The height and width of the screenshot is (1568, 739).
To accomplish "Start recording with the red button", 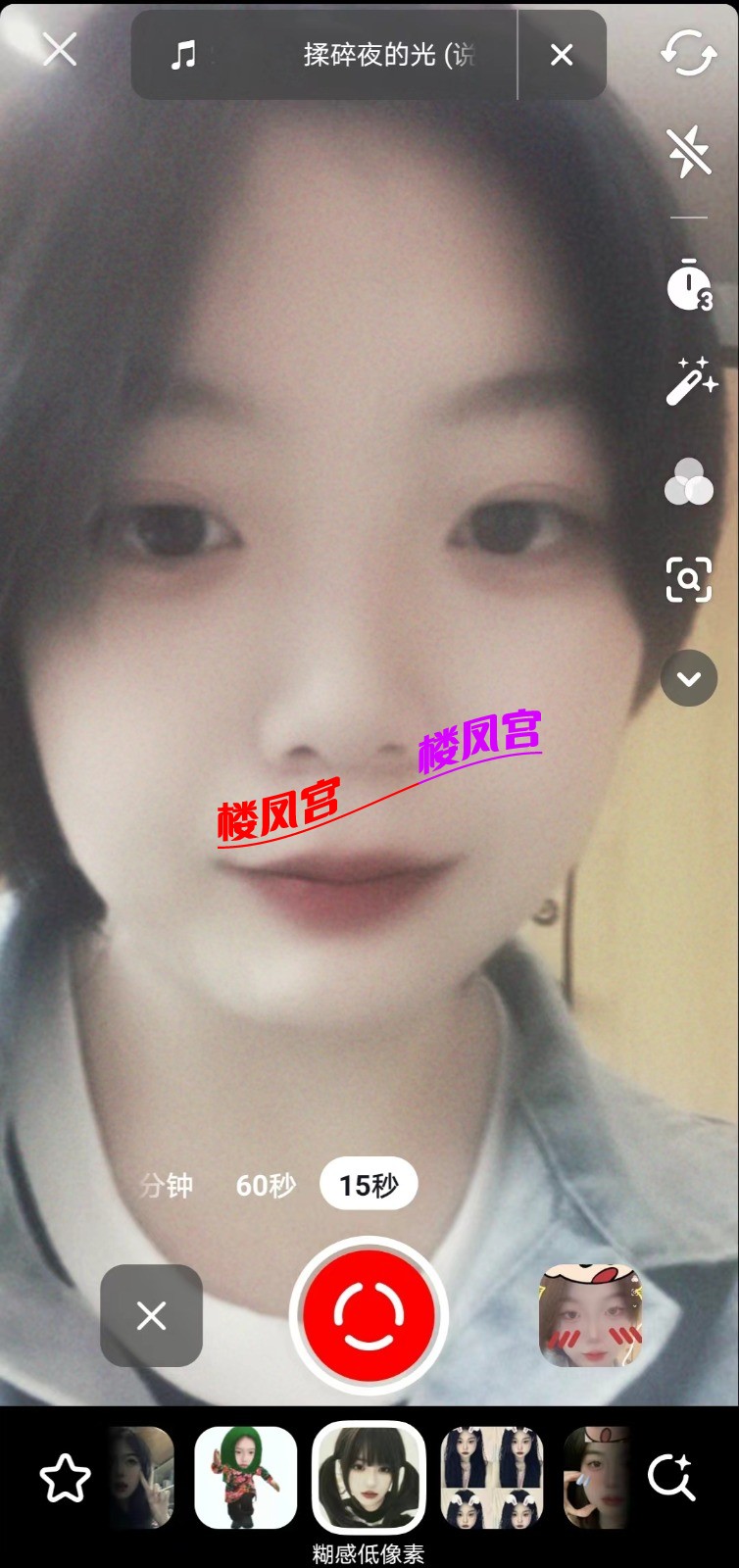I will click(369, 1315).
